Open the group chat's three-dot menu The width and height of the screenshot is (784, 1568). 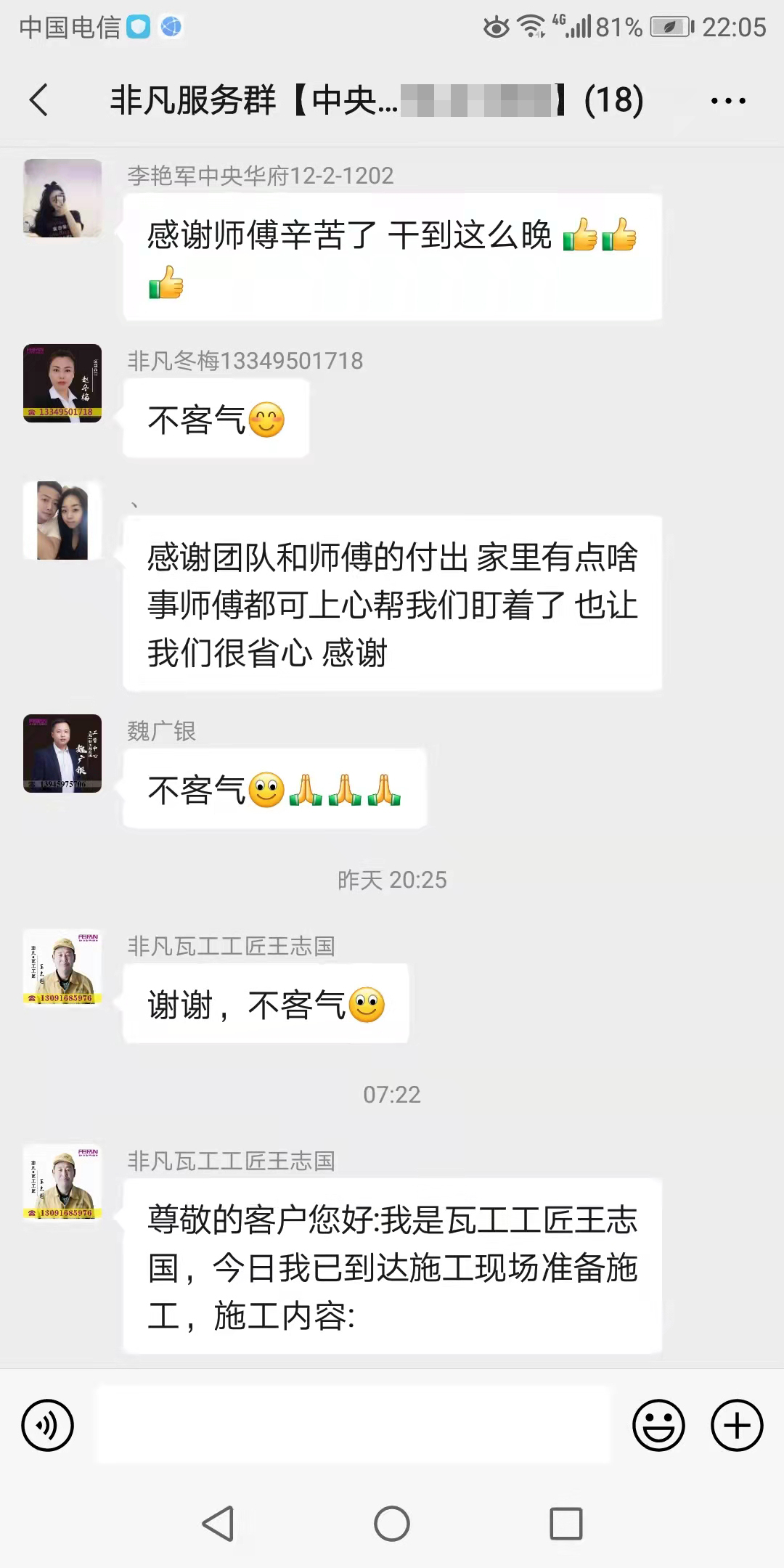tap(728, 101)
